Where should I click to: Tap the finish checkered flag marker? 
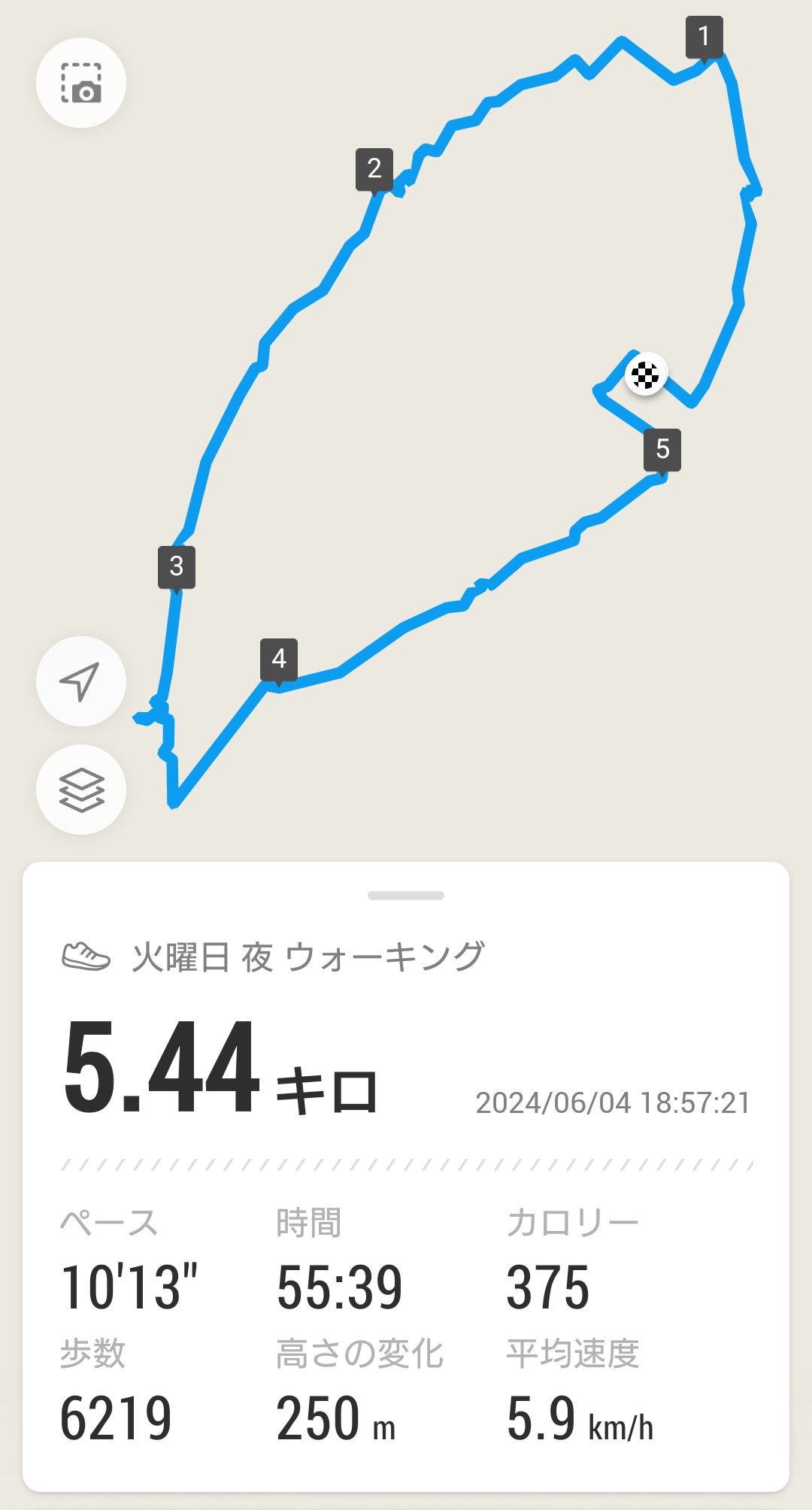(646, 374)
